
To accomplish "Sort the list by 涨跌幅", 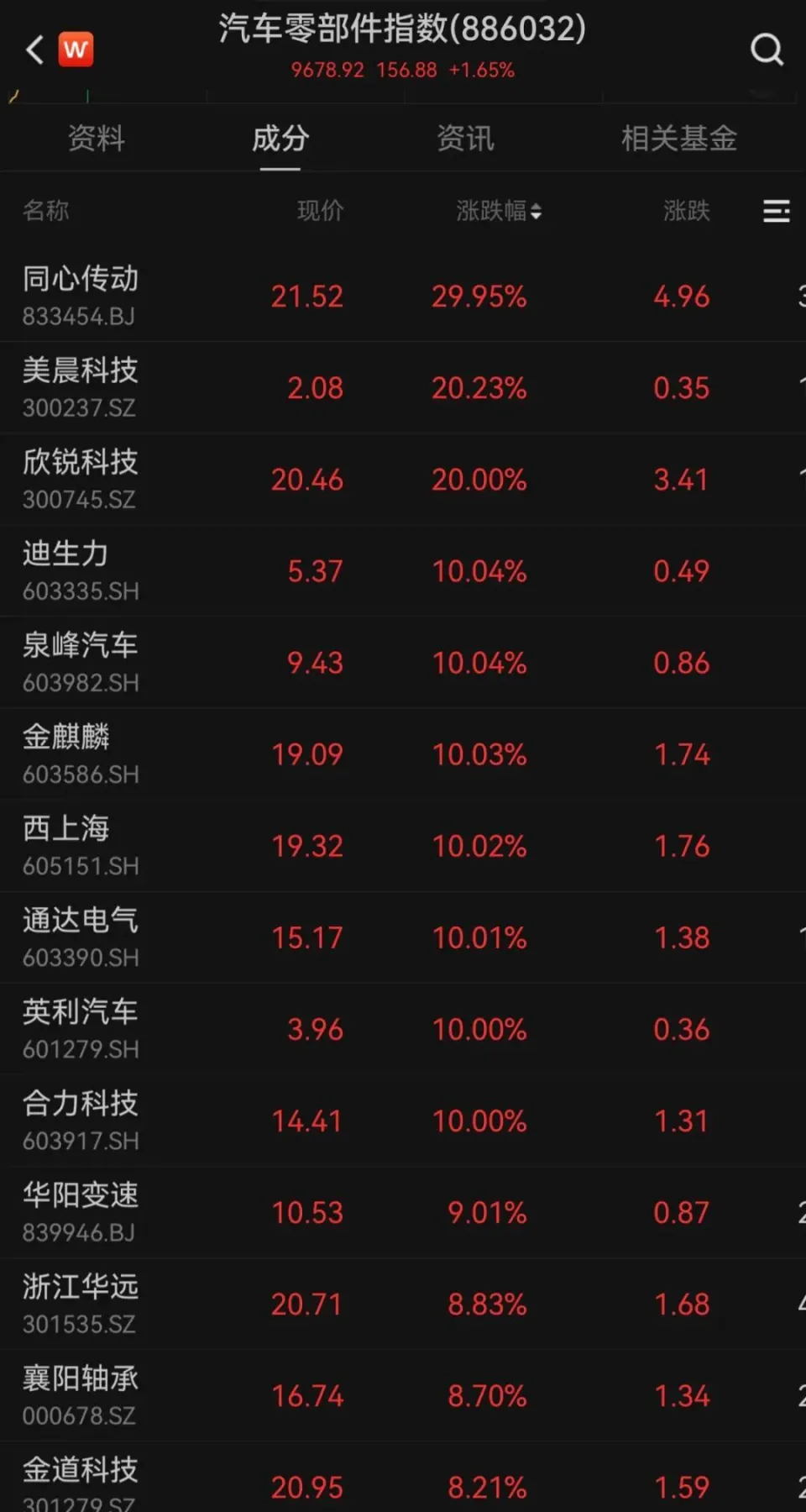I will pos(499,211).
